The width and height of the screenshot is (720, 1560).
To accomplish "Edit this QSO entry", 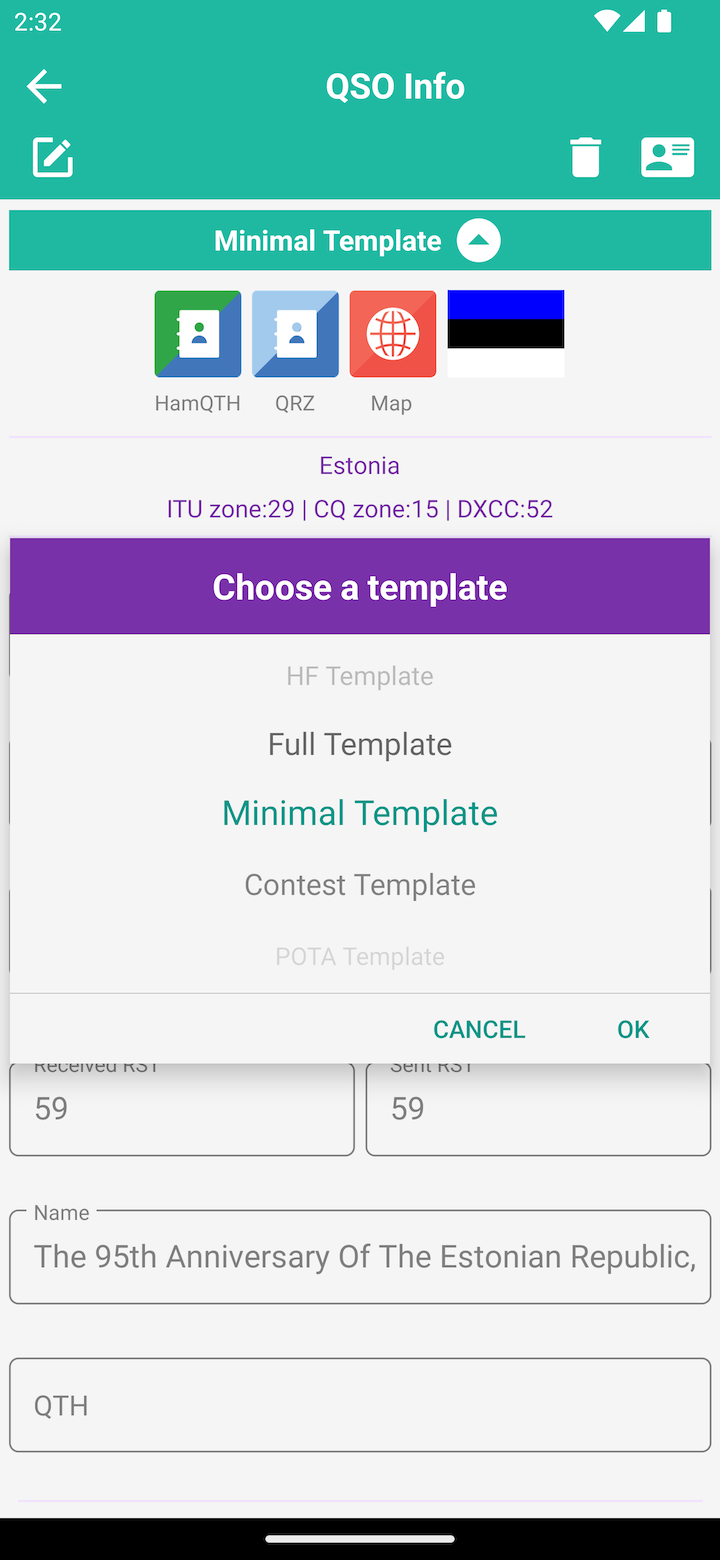I will [53, 158].
